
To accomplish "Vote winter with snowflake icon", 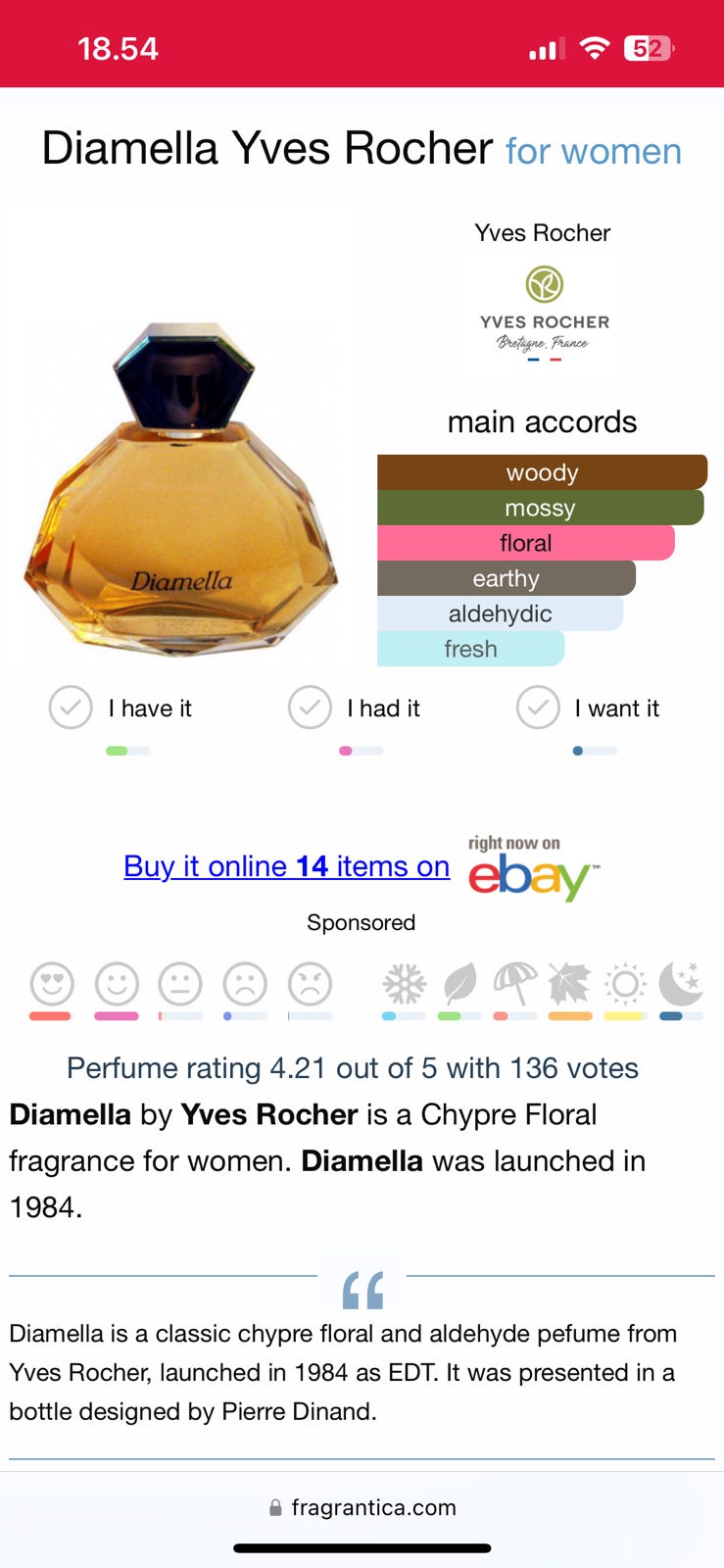I will pyautogui.click(x=404, y=984).
